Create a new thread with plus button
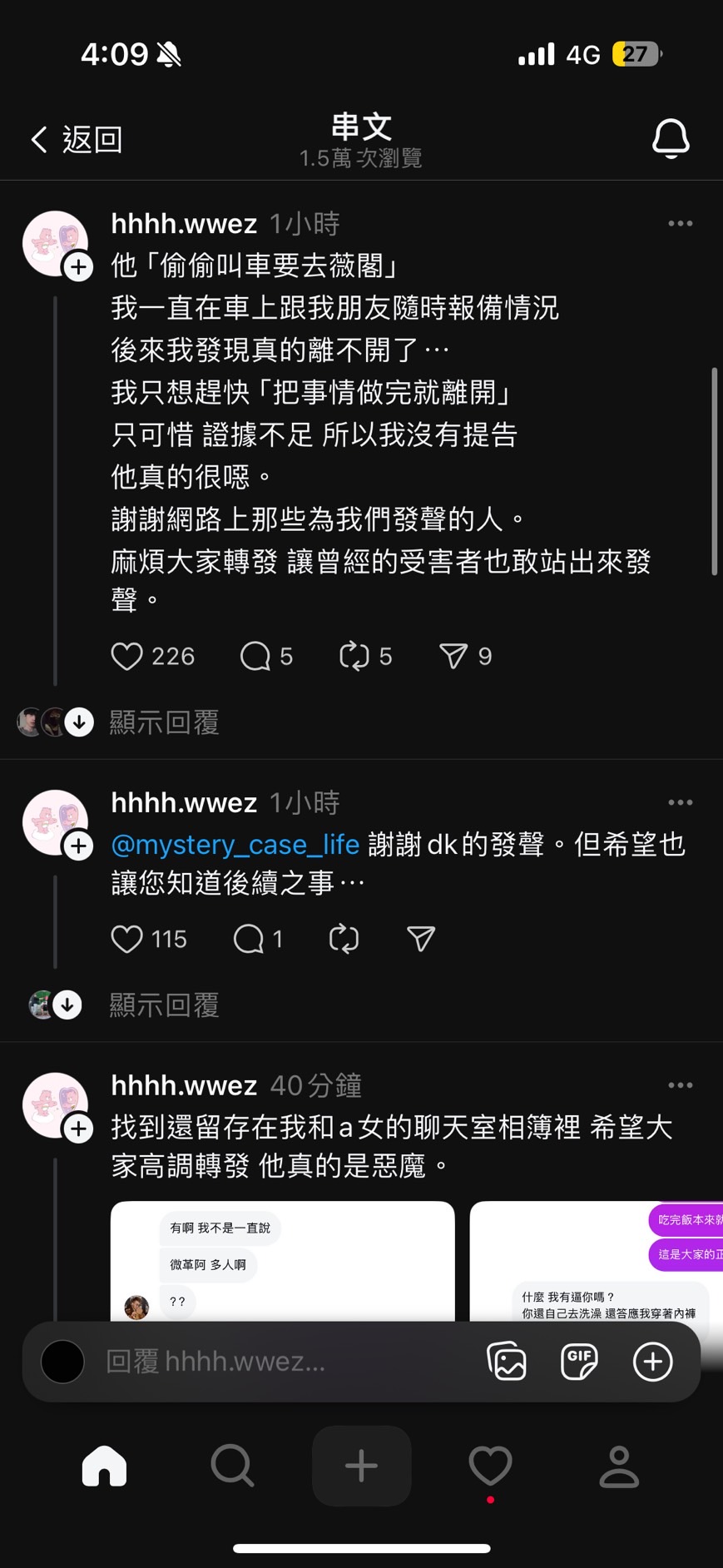The height and width of the screenshot is (1568, 723). (361, 1466)
